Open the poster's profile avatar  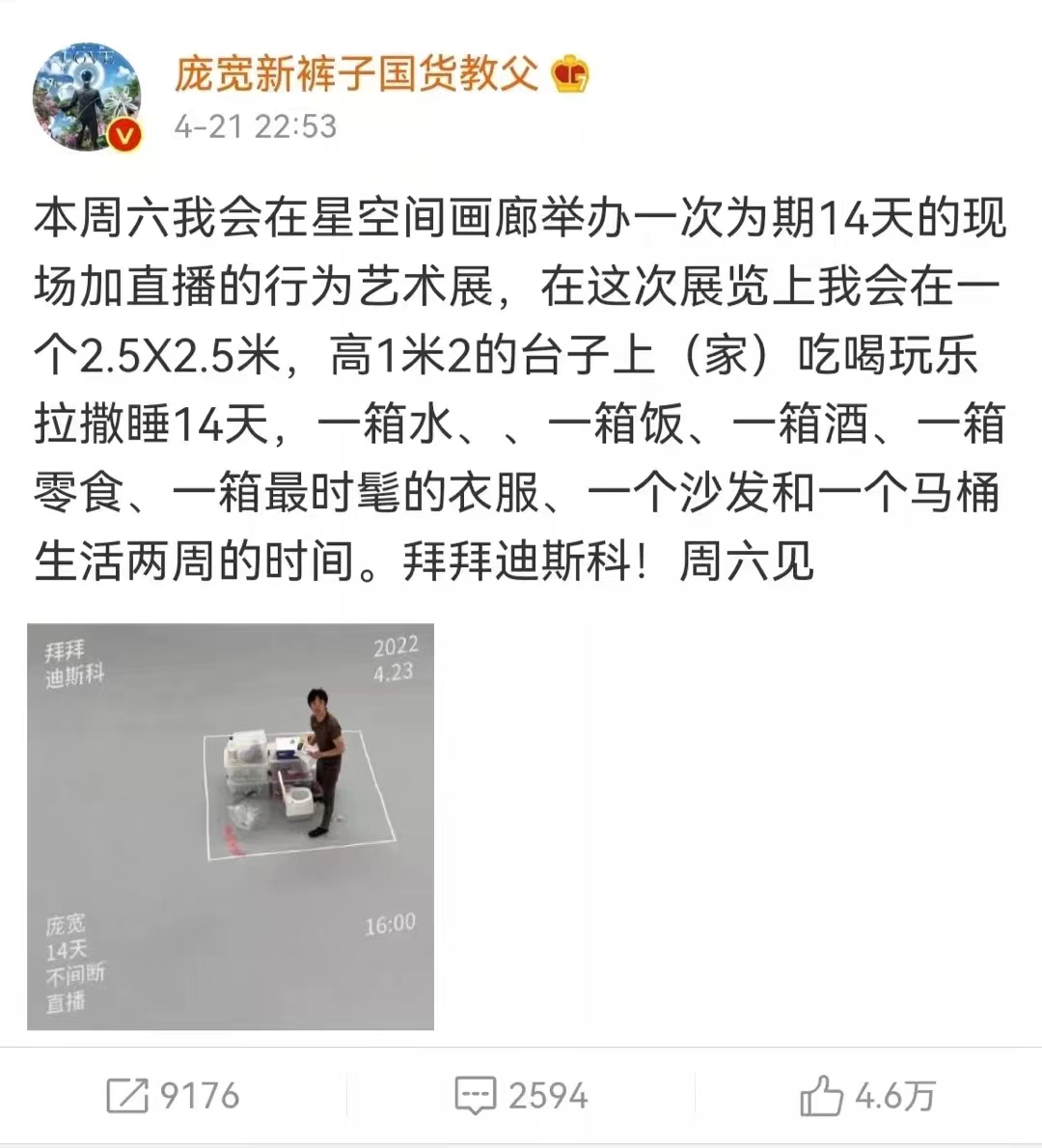87,97
